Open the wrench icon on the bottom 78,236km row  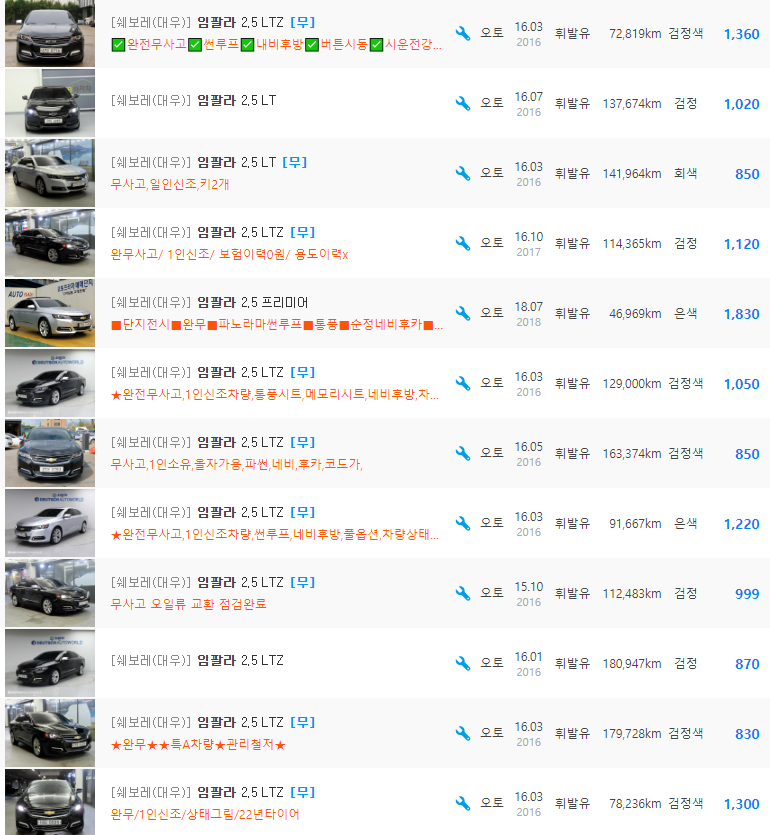pyautogui.click(x=461, y=801)
